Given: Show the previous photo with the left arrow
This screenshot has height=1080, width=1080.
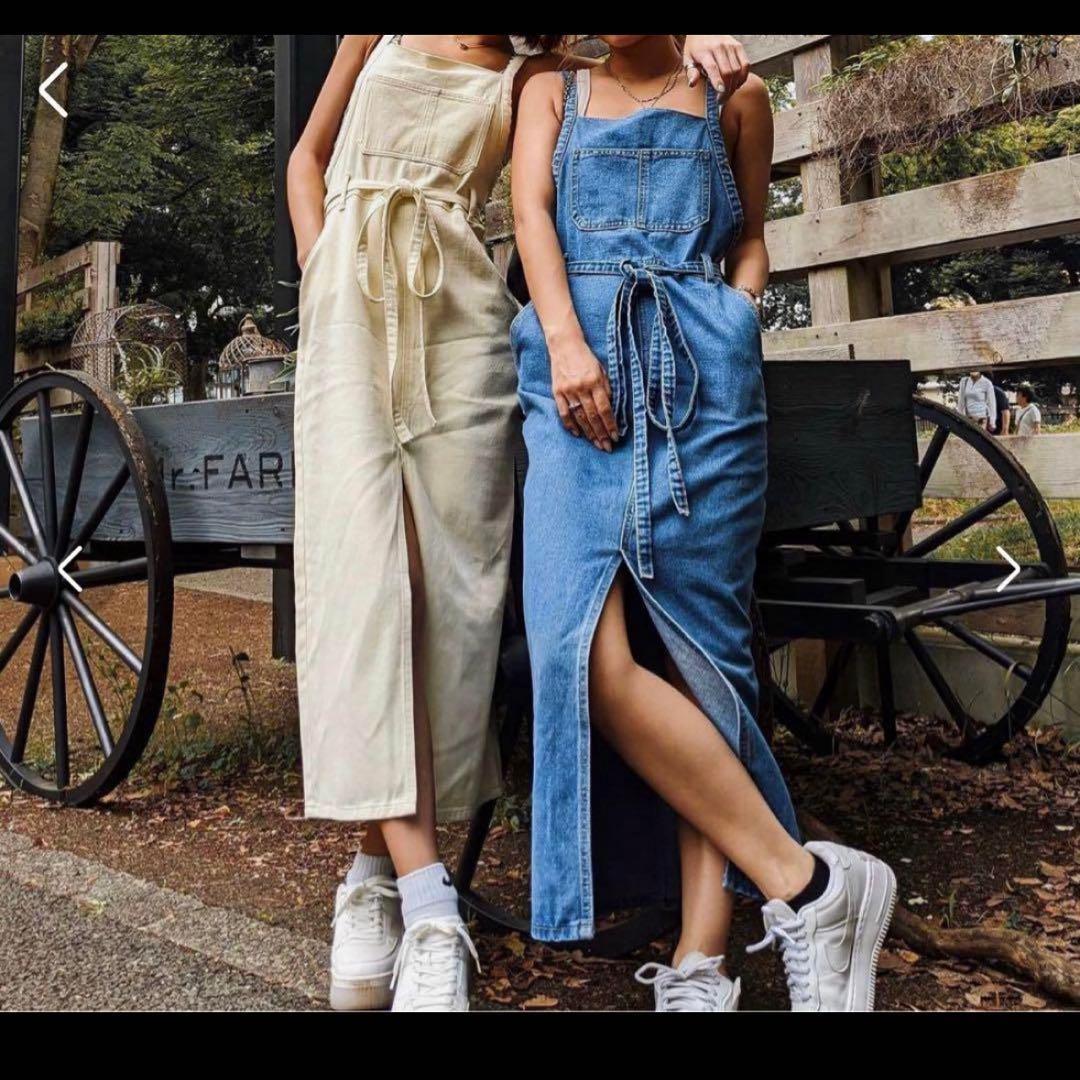Looking at the screenshot, I should tap(70, 569).
